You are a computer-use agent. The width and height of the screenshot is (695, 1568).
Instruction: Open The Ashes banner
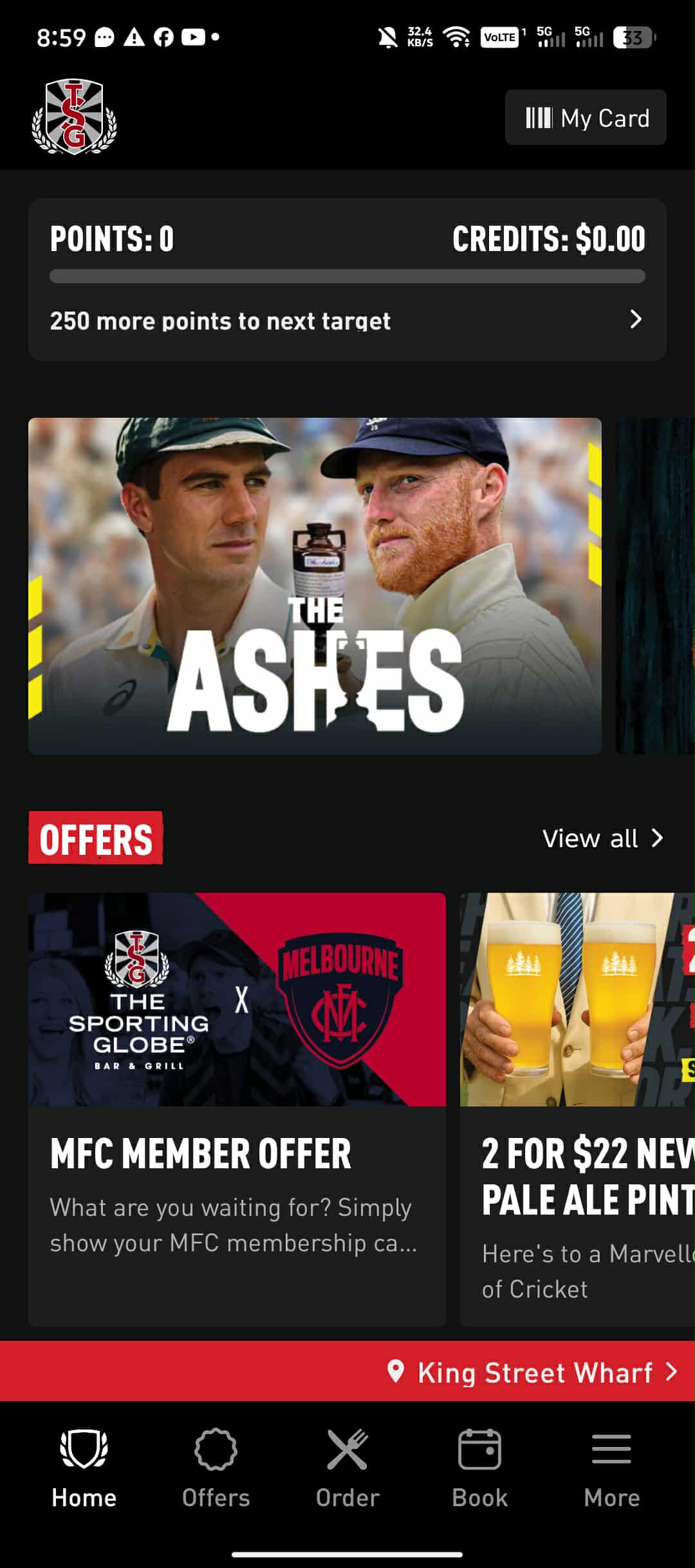[x=315, y=586]
